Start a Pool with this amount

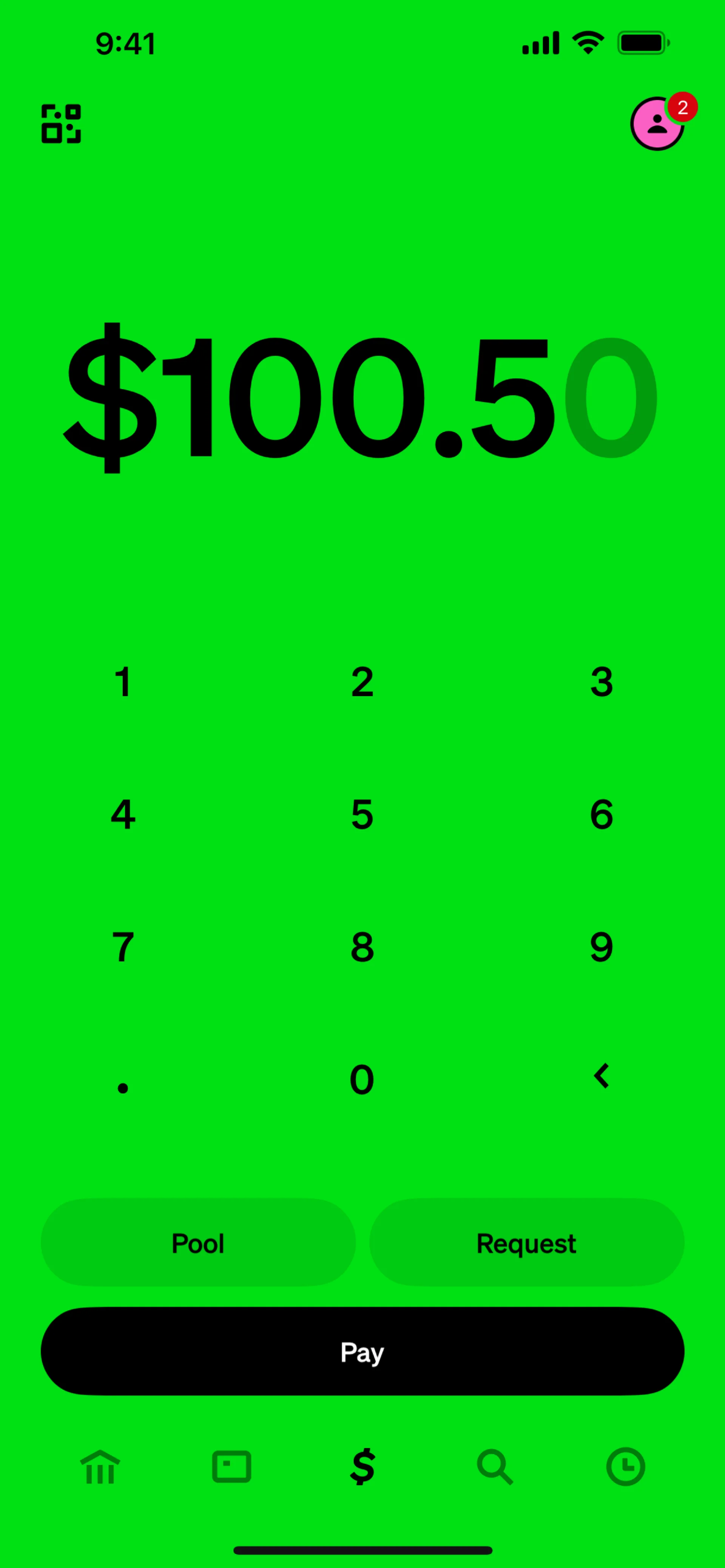point(198,1243)
